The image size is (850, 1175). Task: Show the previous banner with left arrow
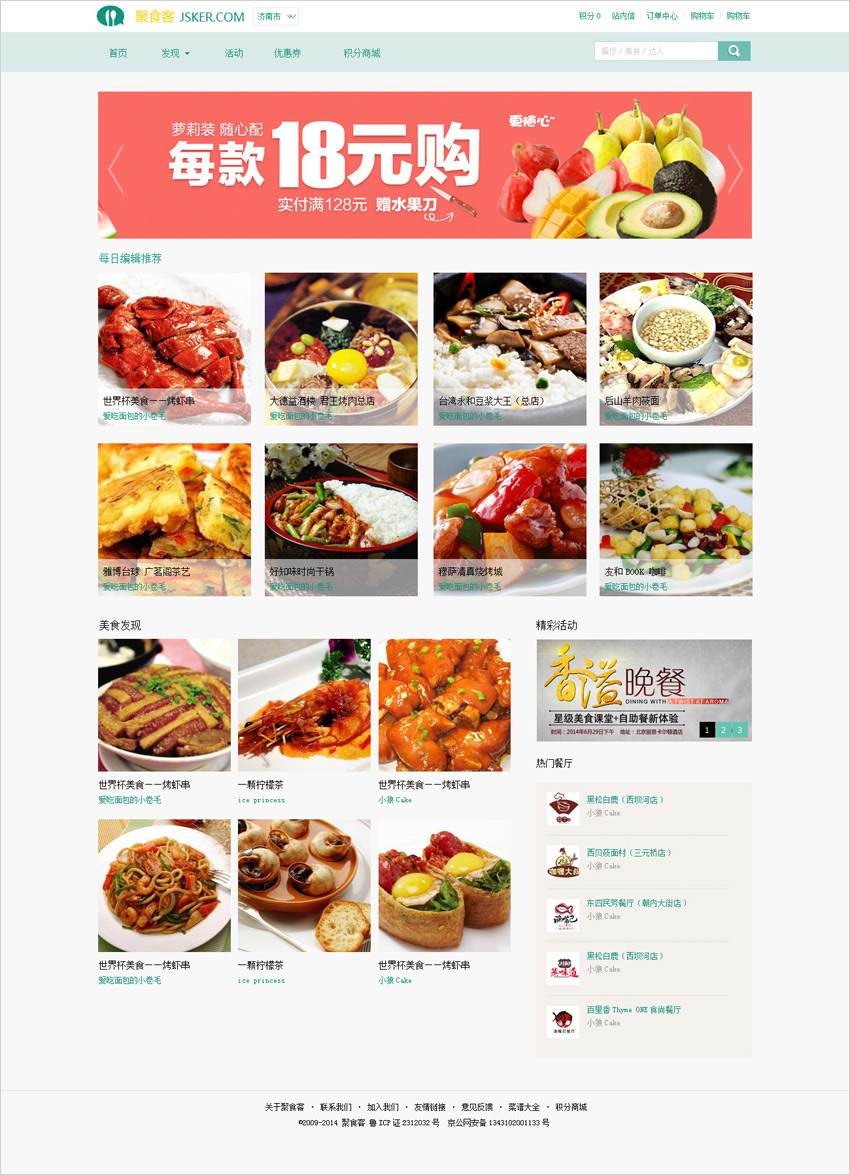click(x=115, y=167)
